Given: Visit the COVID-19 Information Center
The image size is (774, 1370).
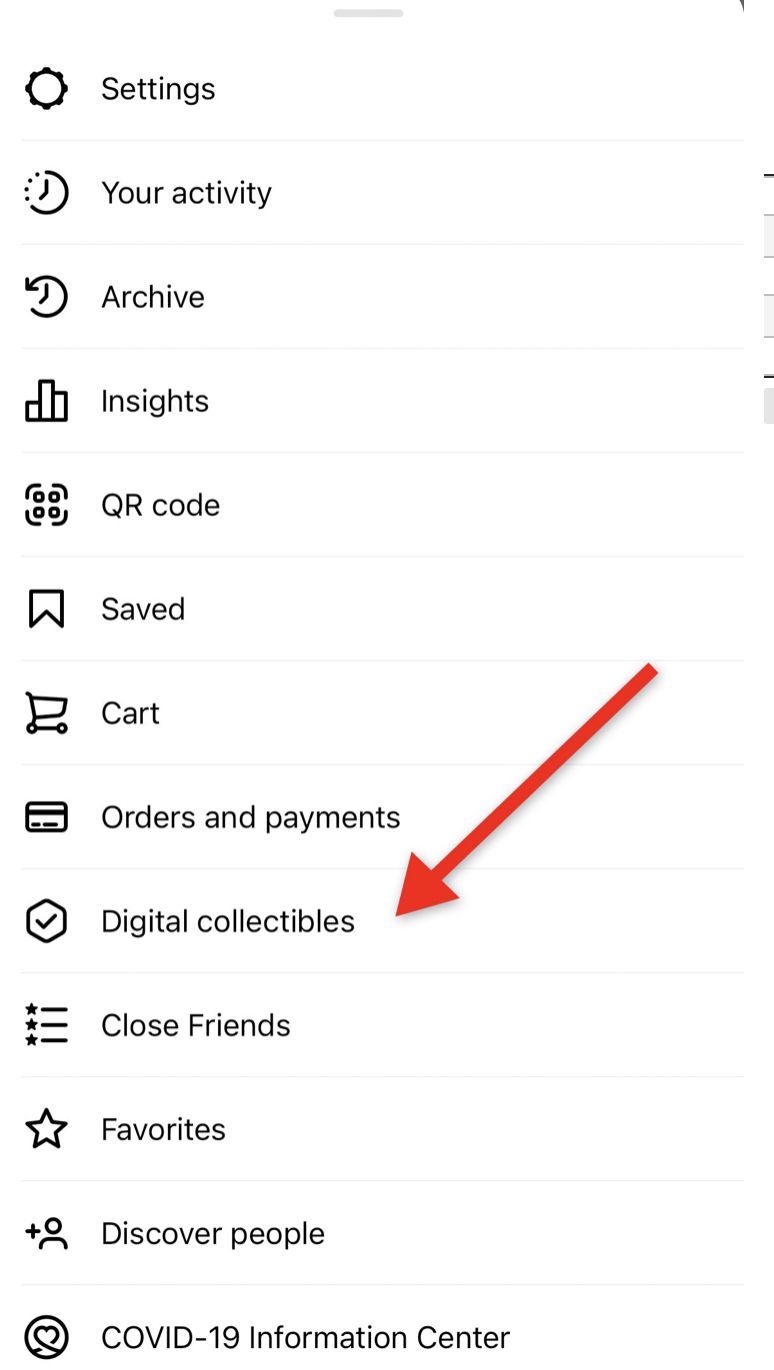Looking at the screenshot, I should point(305,1337).
